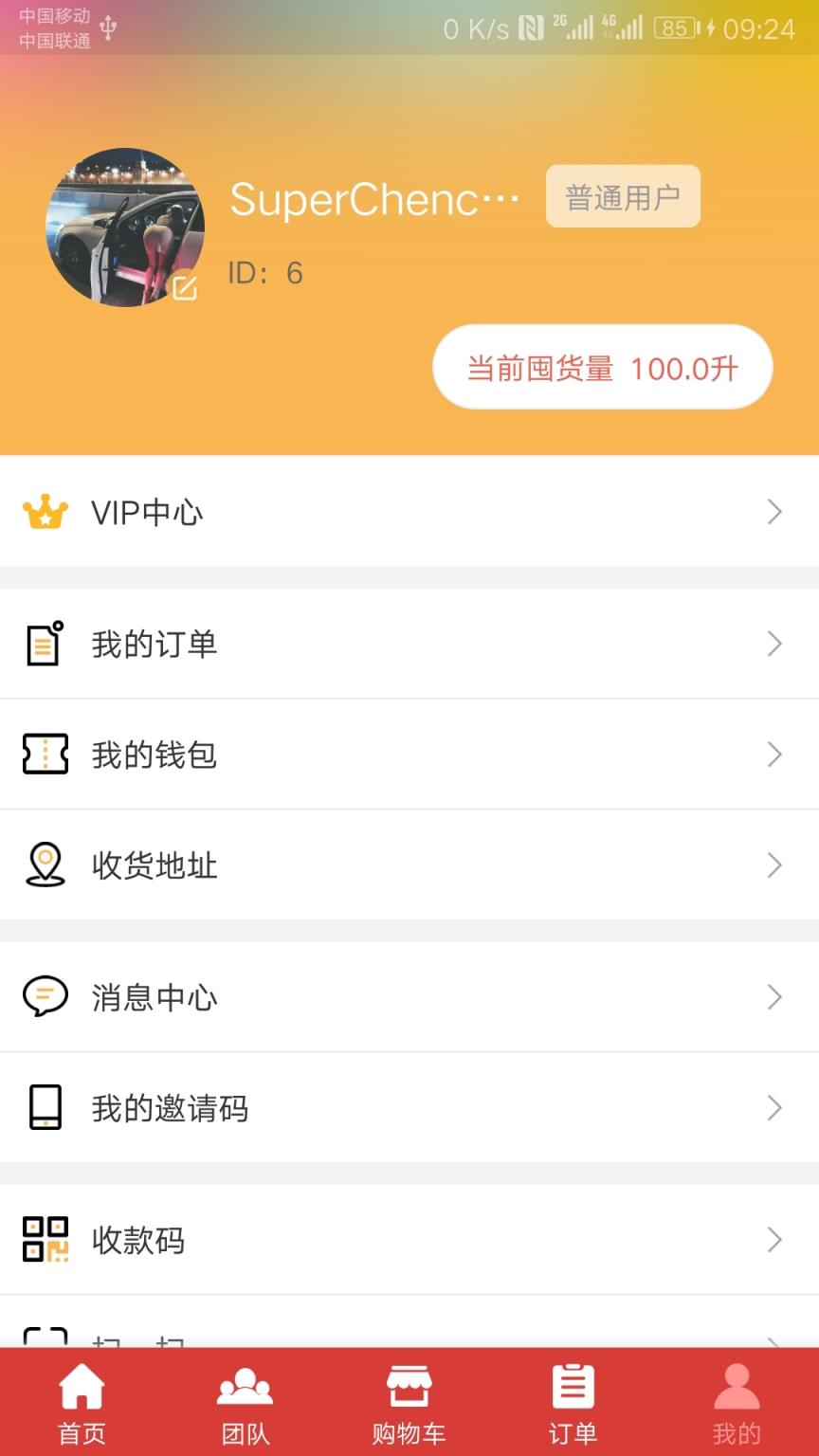
Task: Expand the VIP中心 row chevron
Action: (x=774, y=512)
